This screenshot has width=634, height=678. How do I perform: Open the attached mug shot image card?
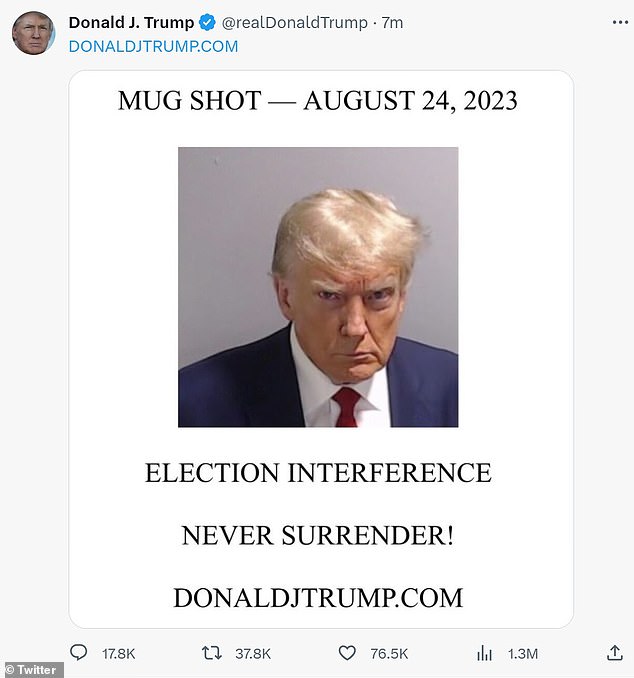320,349
